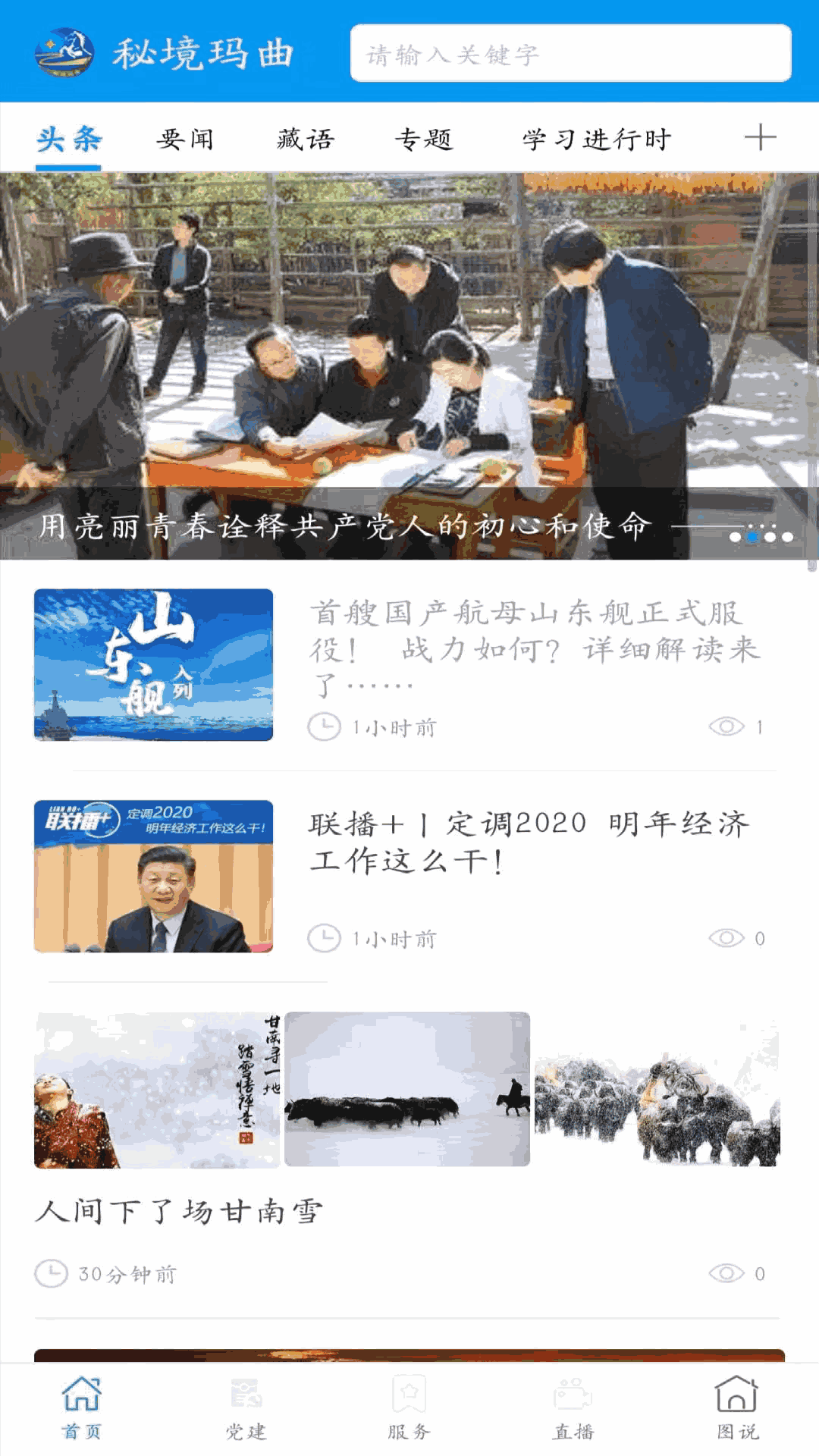Viewport: 819px width, 1456px height.
Task: Switch to the 要闻 tab
Action: 185,140
